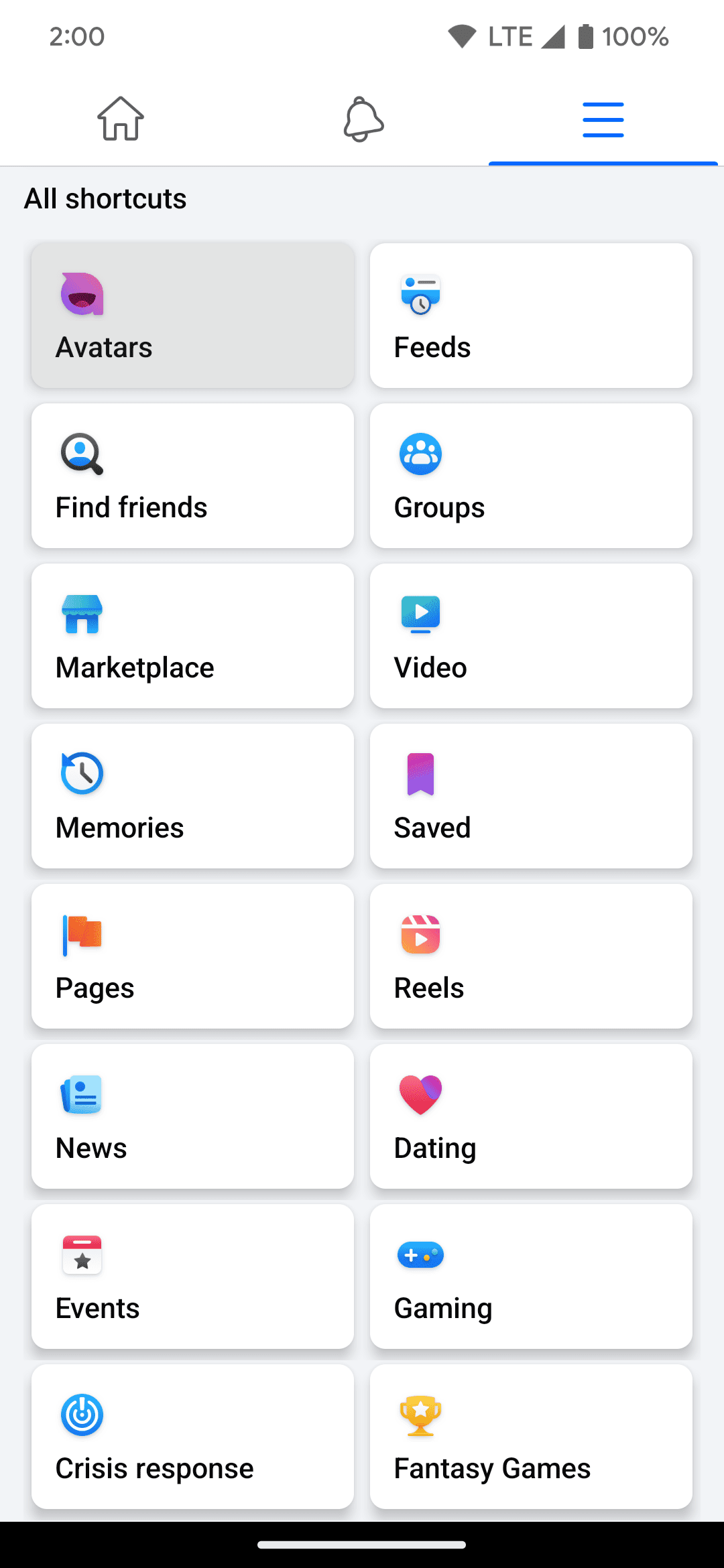
Task: Open the Video shortcut
Action: pyautogui.click(x=531, y=635)
